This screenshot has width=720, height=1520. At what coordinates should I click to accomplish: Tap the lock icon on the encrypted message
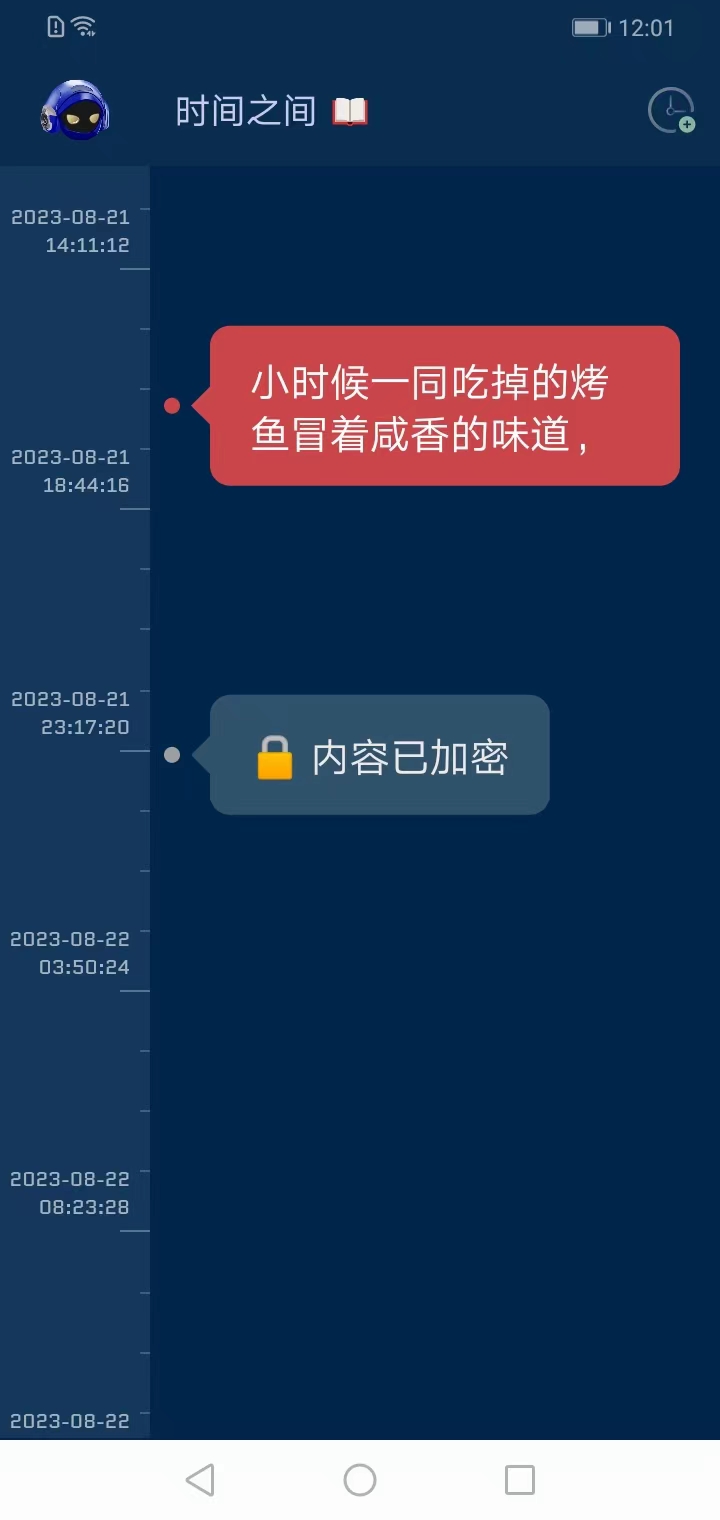(x=273, y=755)
